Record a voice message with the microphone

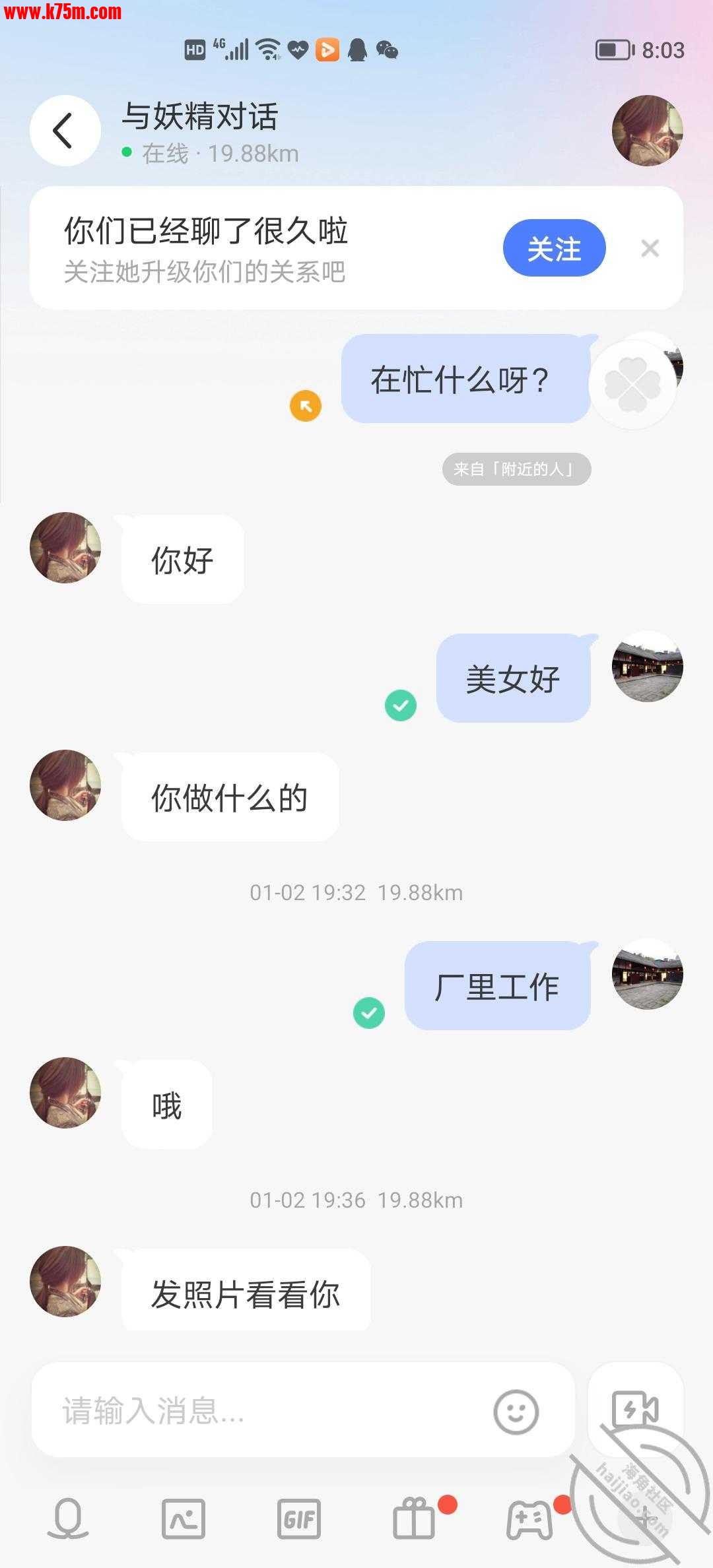(x=68, y=1519)
